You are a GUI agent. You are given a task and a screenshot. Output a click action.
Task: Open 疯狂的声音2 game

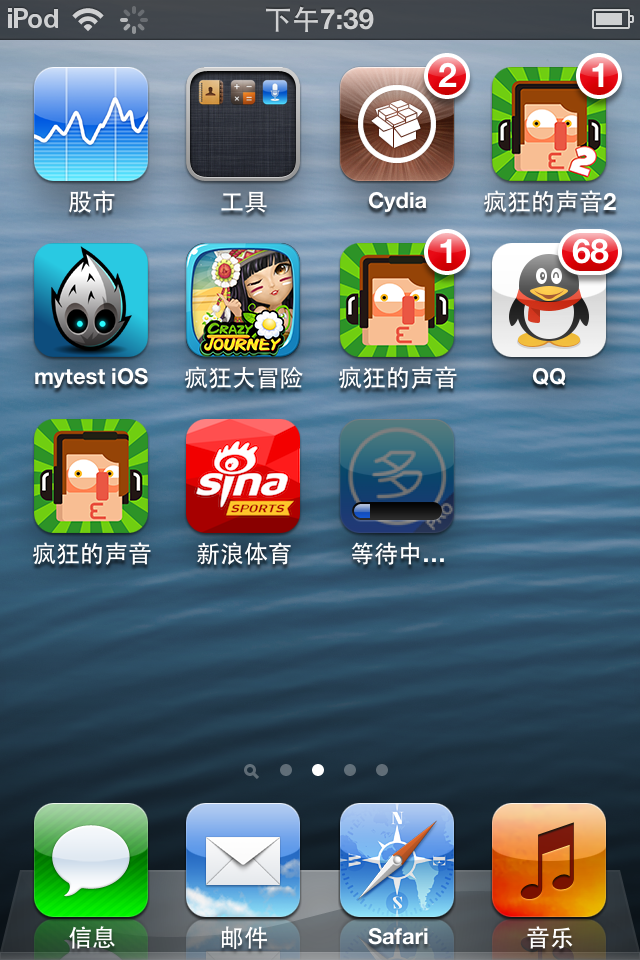pyautogui.click(x=548, y=125)
